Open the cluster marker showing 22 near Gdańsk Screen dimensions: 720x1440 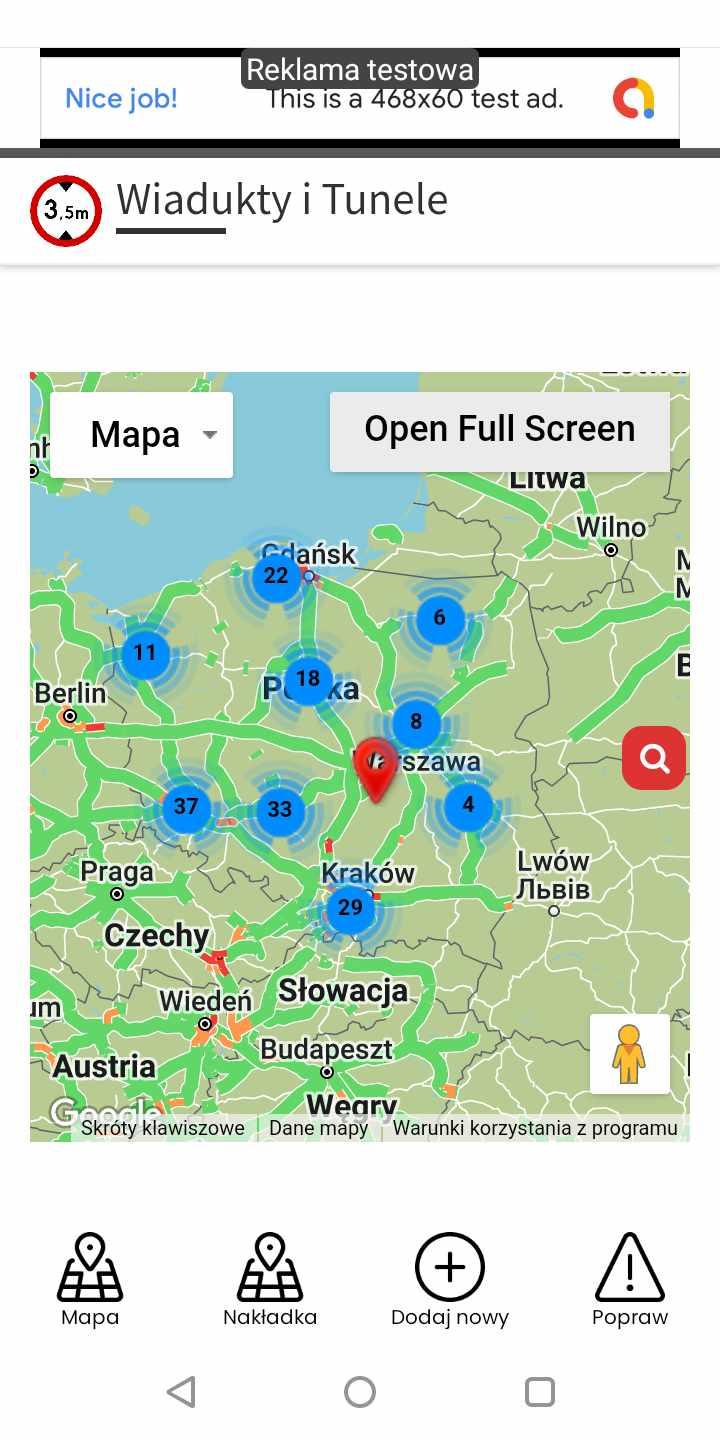pyautogui.click(x=276, y=576)
